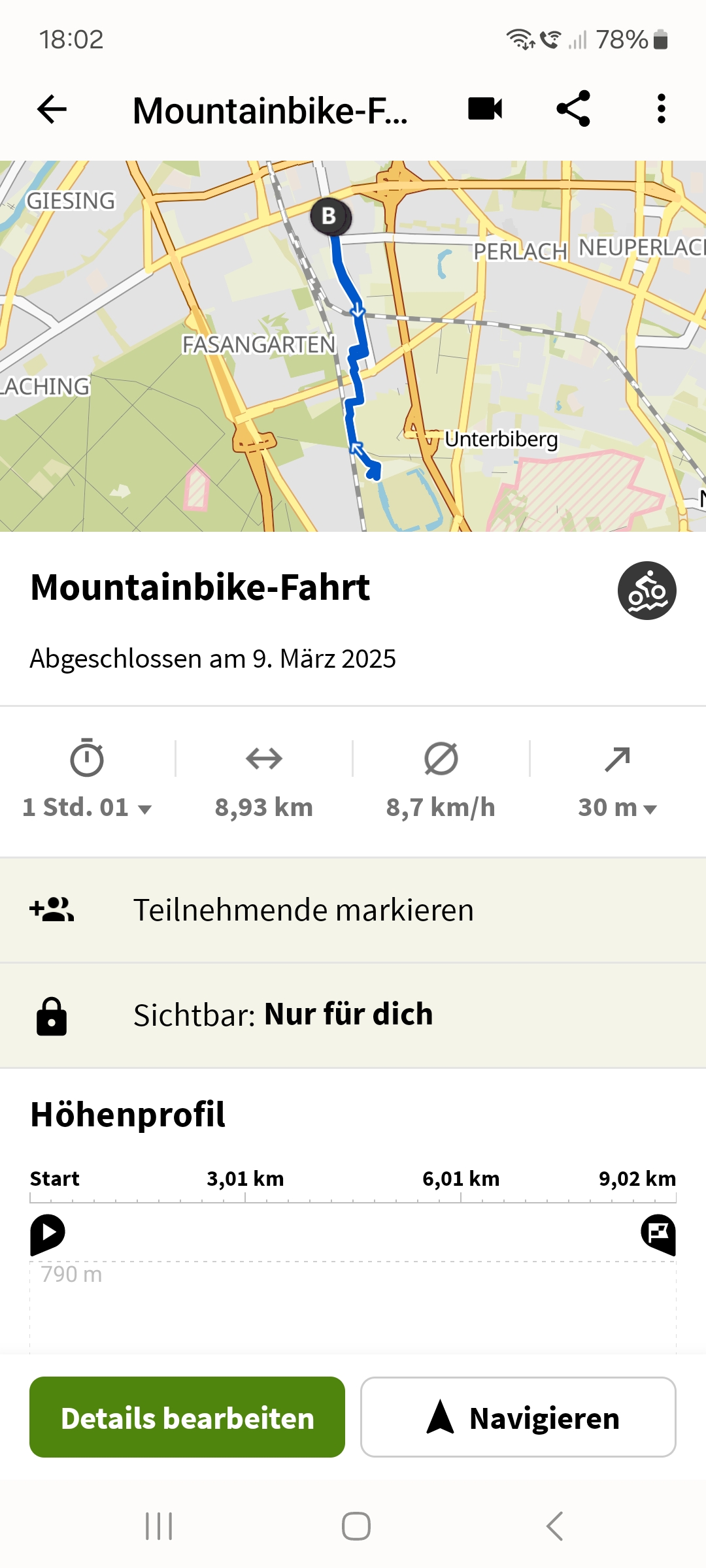Share this Mountainbike tour

(573, 108)
